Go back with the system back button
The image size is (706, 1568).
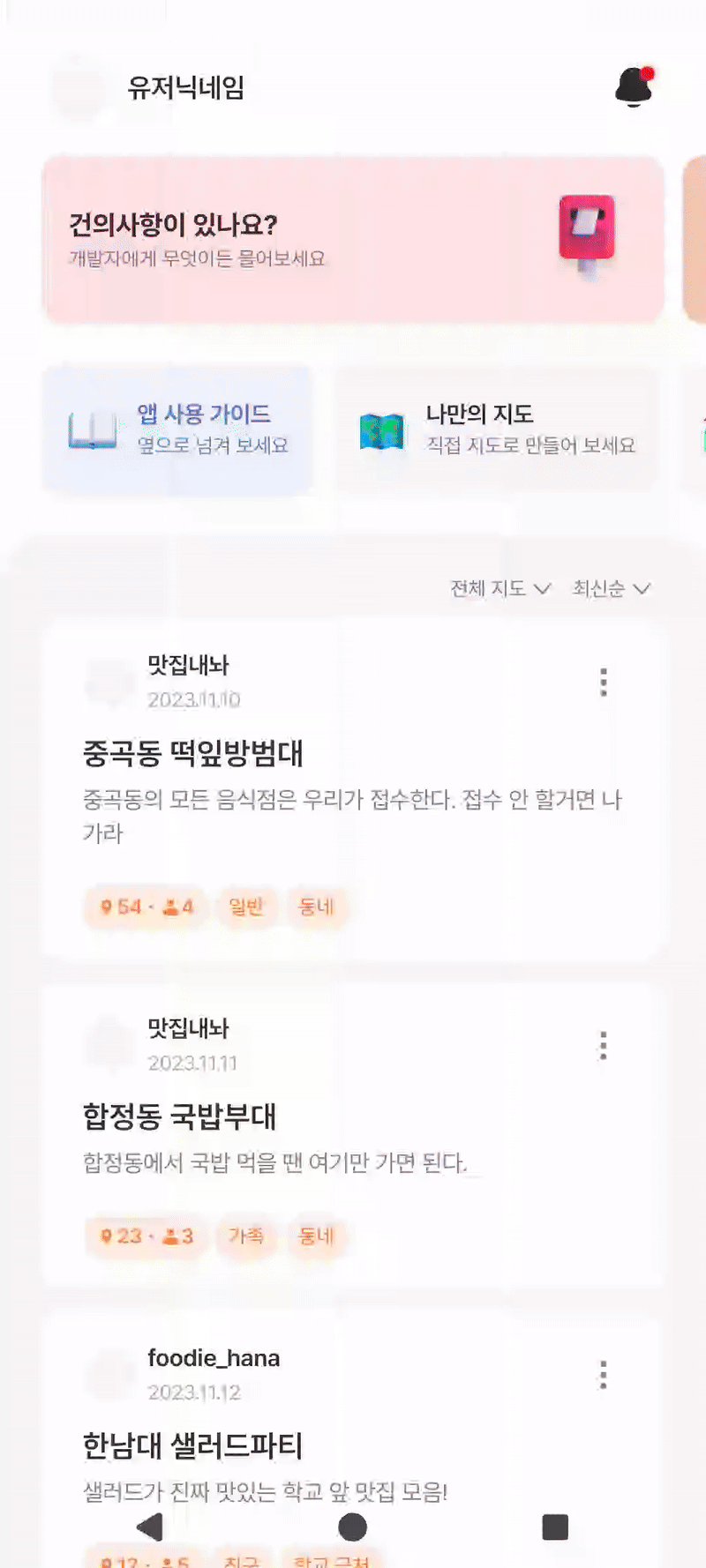(150, 1527)
